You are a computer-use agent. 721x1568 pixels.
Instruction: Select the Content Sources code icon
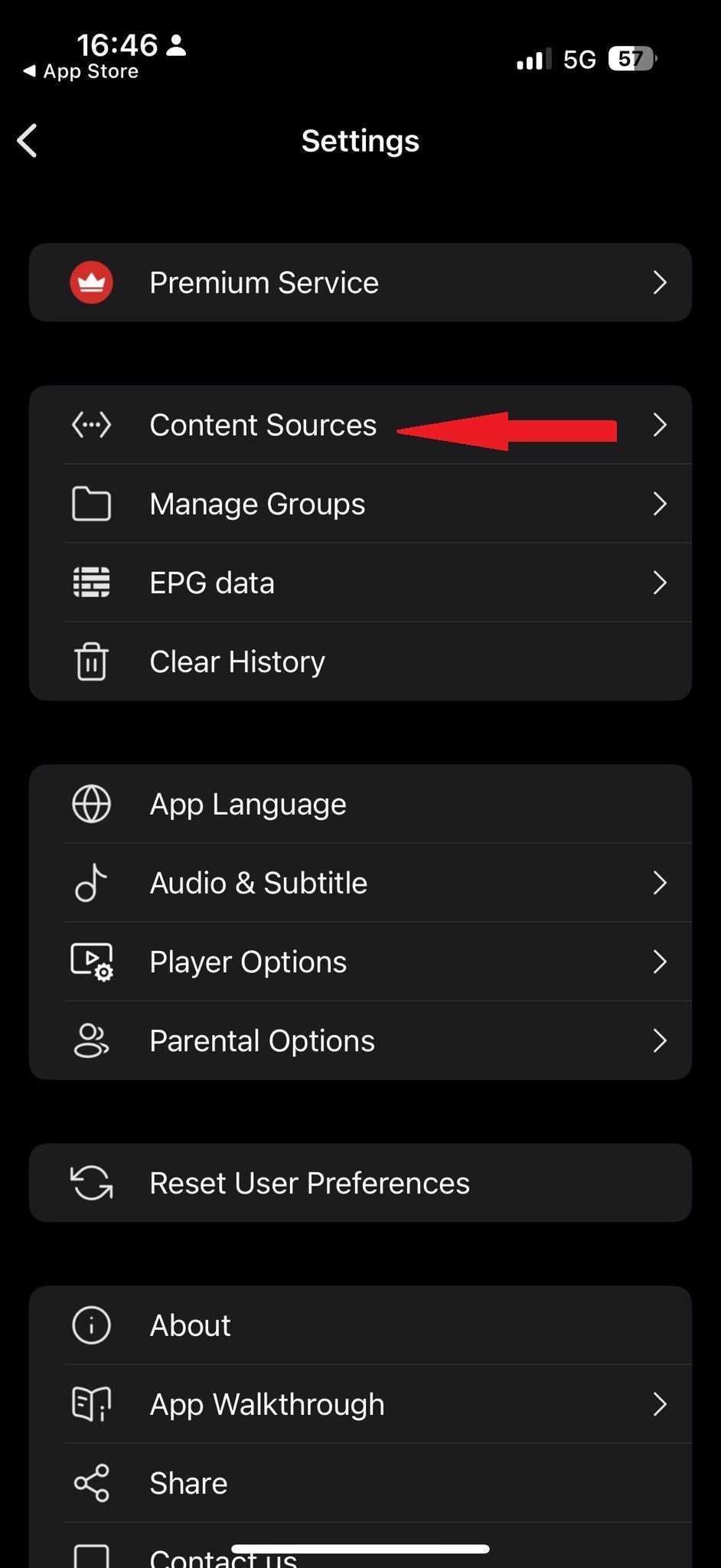[x=91, y=425]
